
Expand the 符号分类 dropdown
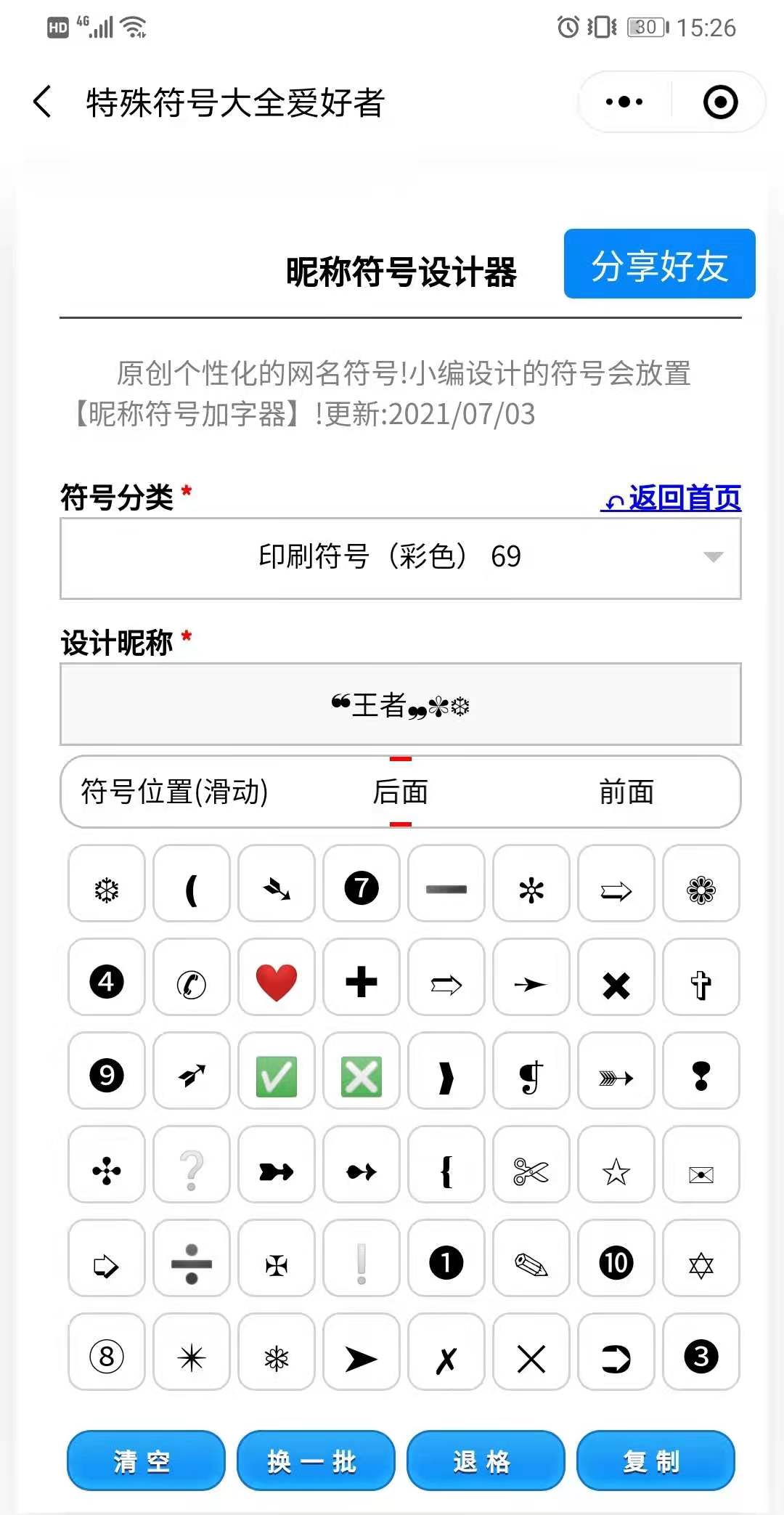click(401, 558)
